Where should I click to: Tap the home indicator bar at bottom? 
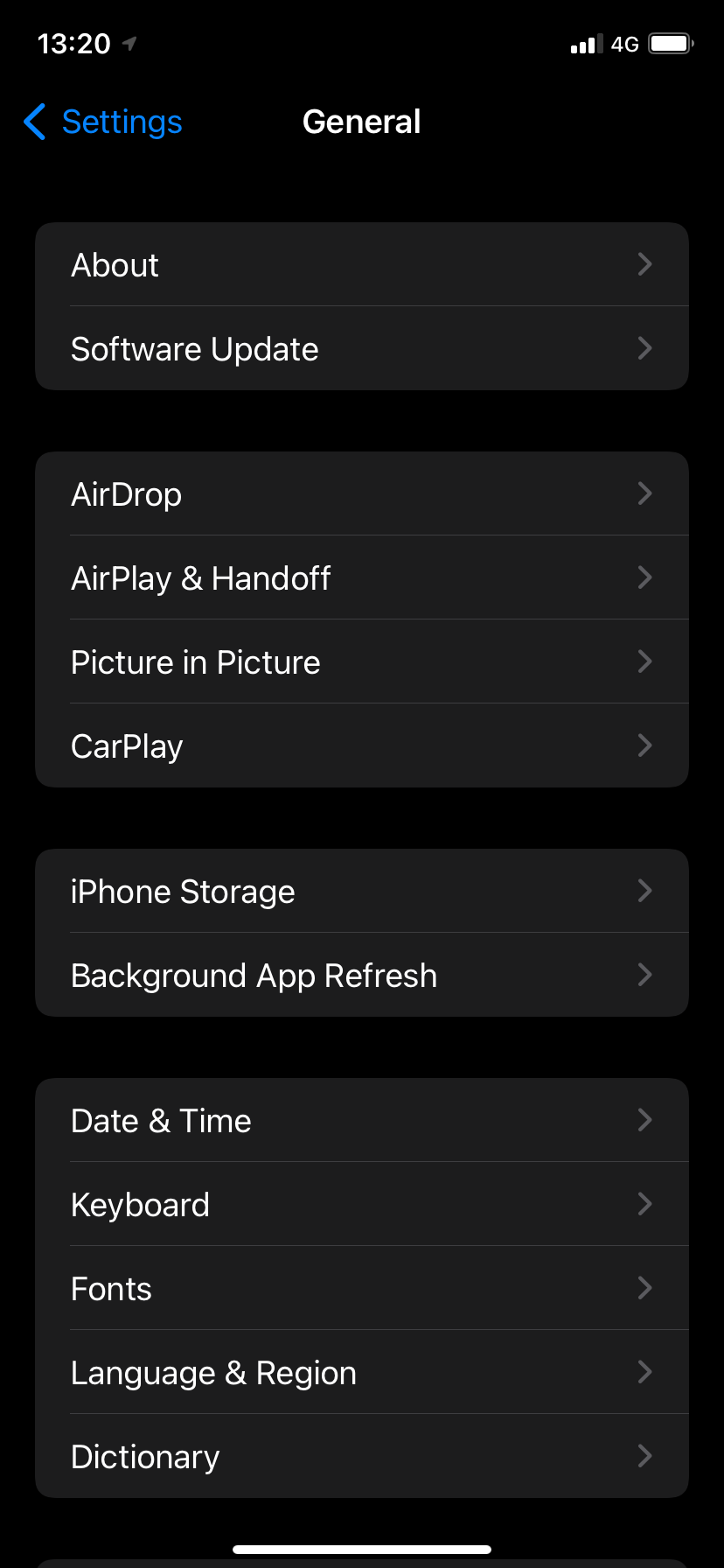click(362, 1548)
